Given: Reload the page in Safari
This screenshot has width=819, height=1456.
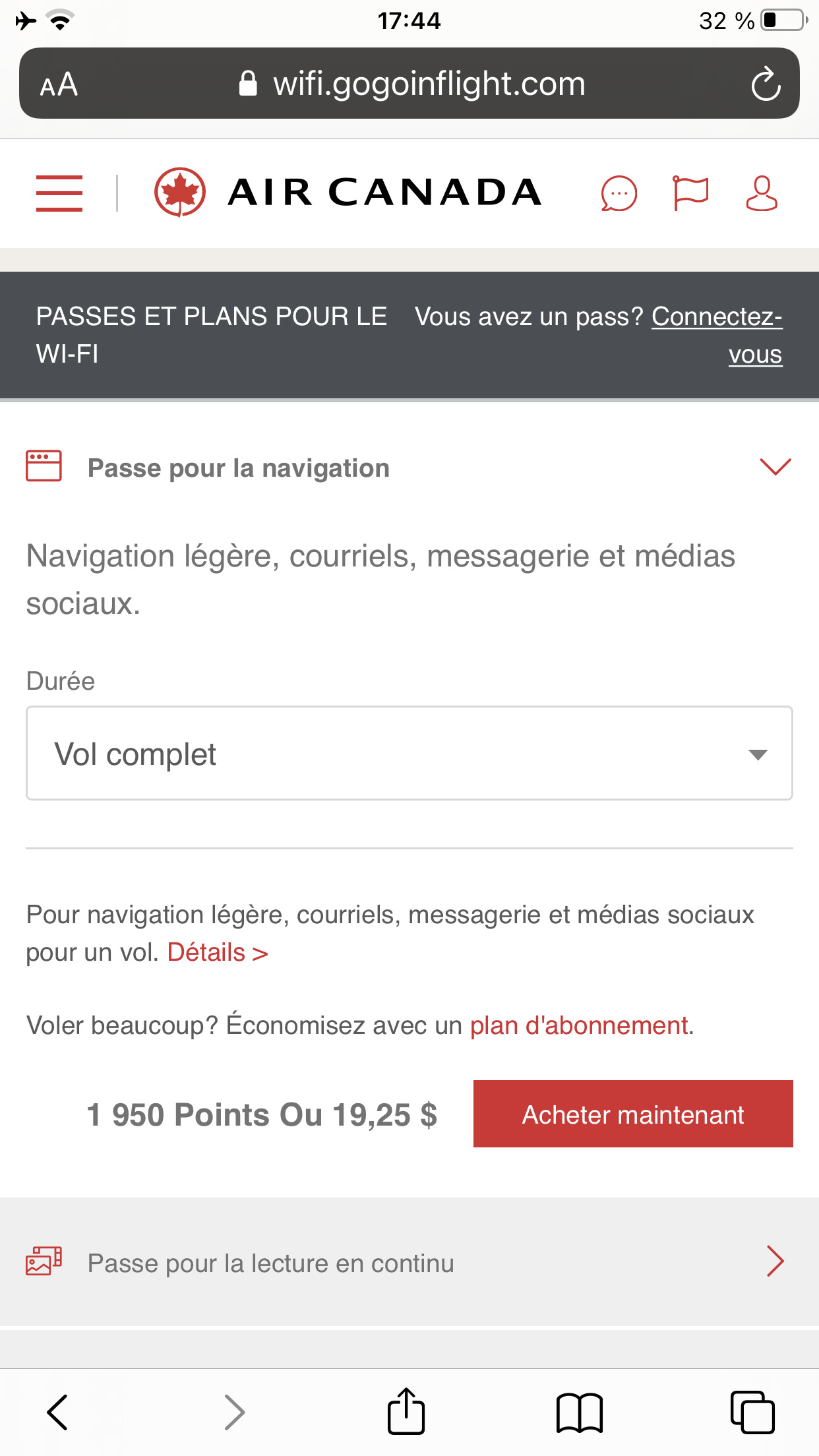Looking at the screenshot, I should pyautogui.click(x=766, y=84).
